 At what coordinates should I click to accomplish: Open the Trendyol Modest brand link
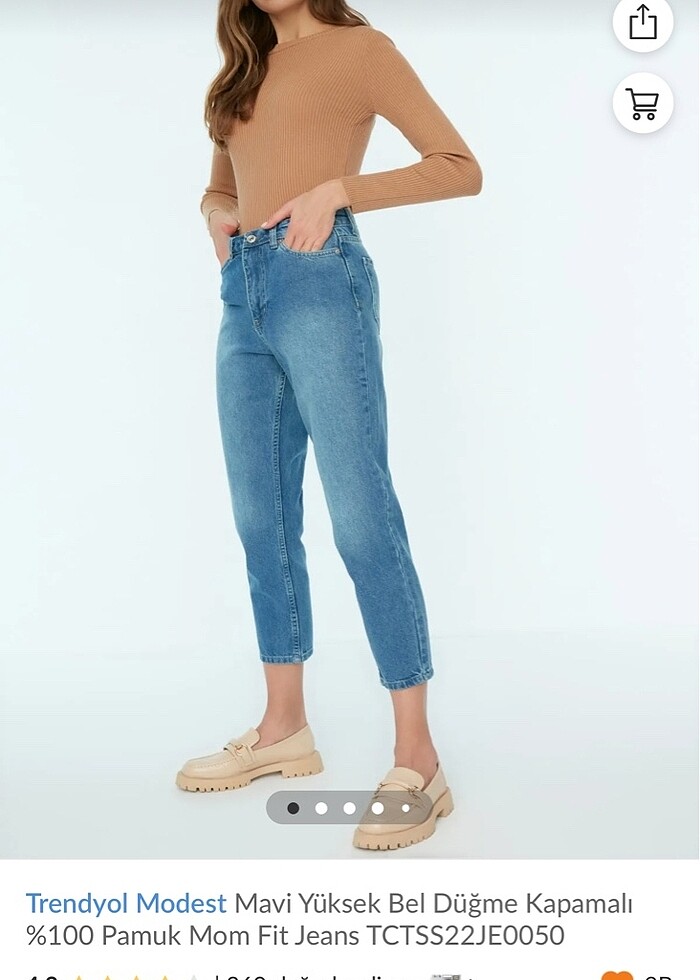coord(126,903)
